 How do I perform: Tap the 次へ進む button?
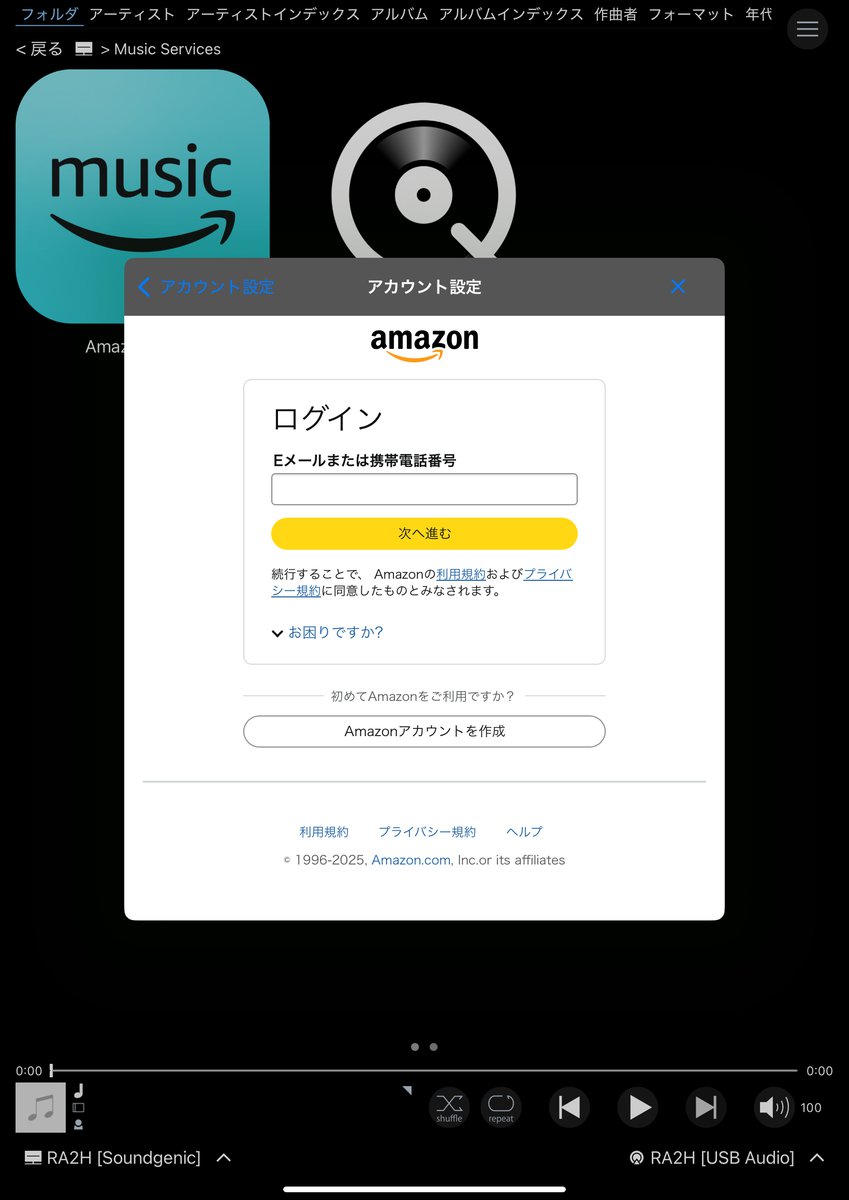pyautogui.click(x=424, y=534)
